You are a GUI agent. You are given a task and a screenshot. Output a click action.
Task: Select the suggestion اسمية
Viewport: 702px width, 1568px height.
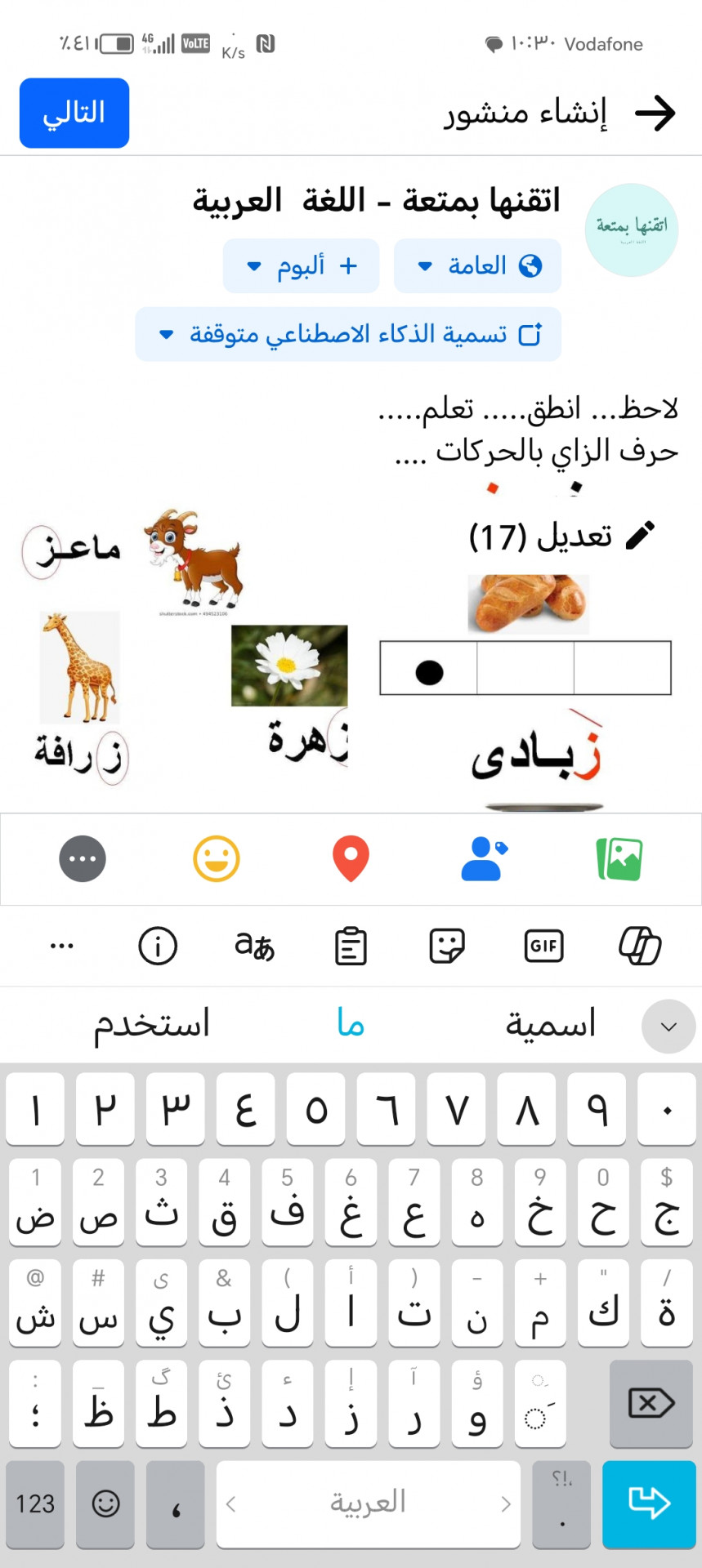tap(550, 1024)
